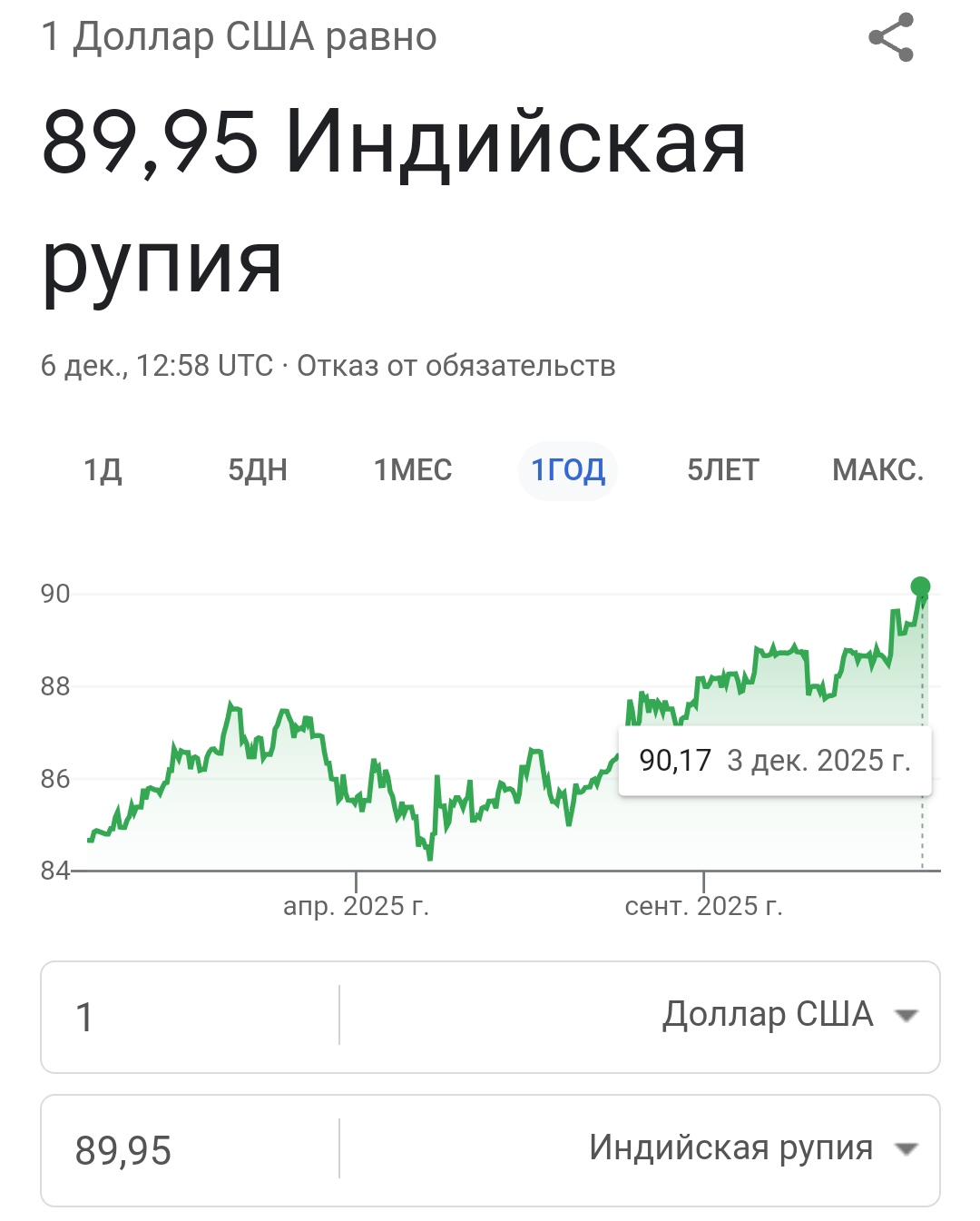
Task: Switch chart to 5ЛЕТ range
Action: pos(723,470)
